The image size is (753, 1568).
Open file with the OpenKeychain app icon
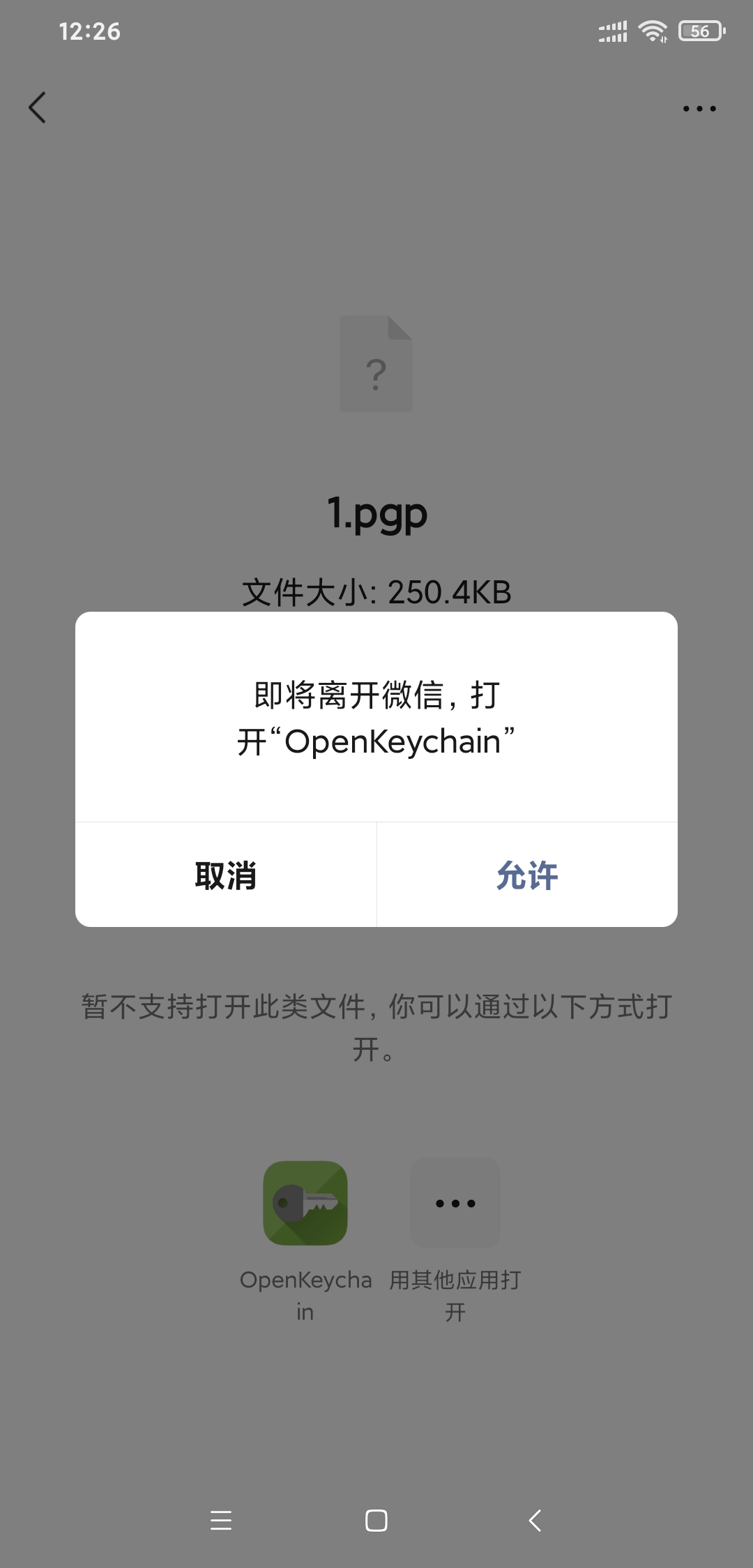[x=305, y=1203]
